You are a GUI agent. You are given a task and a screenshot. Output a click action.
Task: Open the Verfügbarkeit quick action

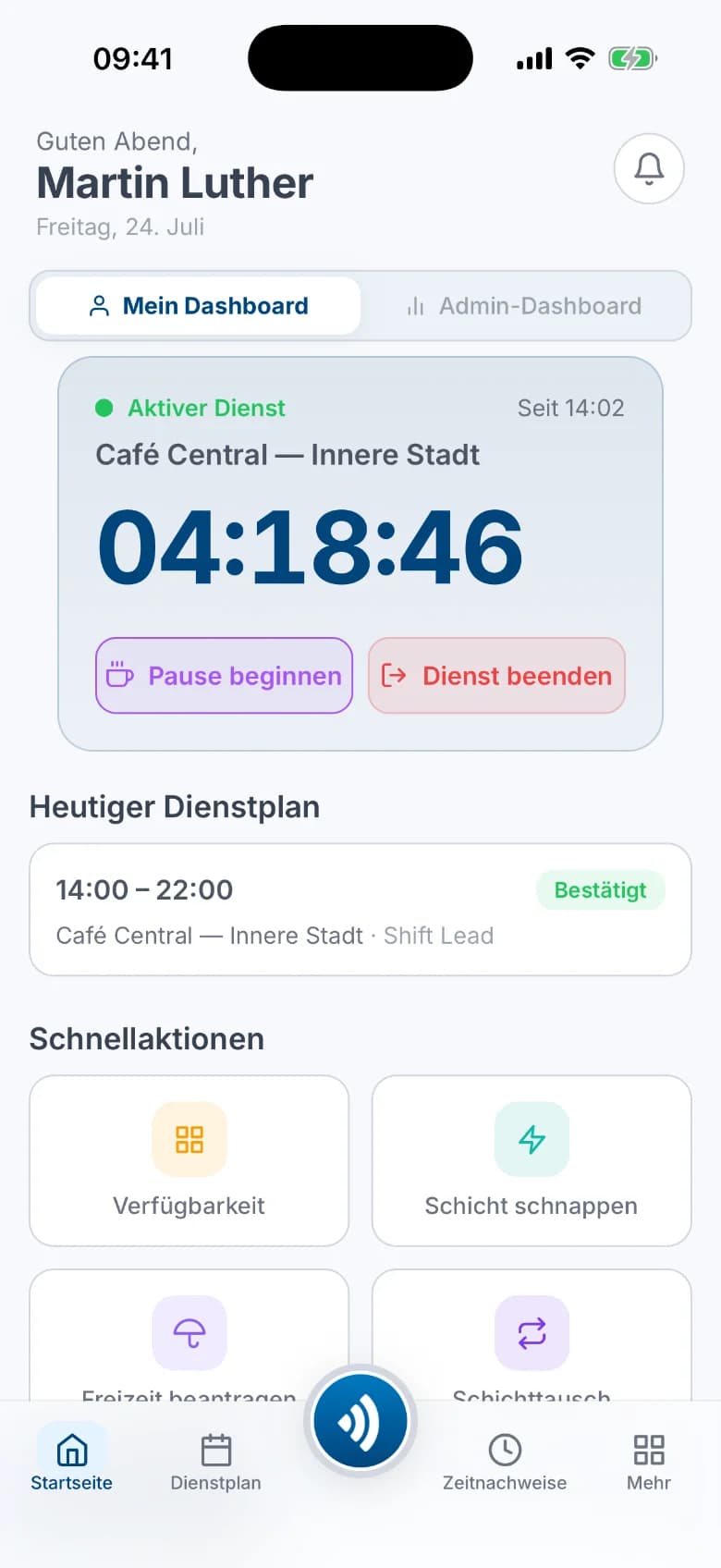189,1161
